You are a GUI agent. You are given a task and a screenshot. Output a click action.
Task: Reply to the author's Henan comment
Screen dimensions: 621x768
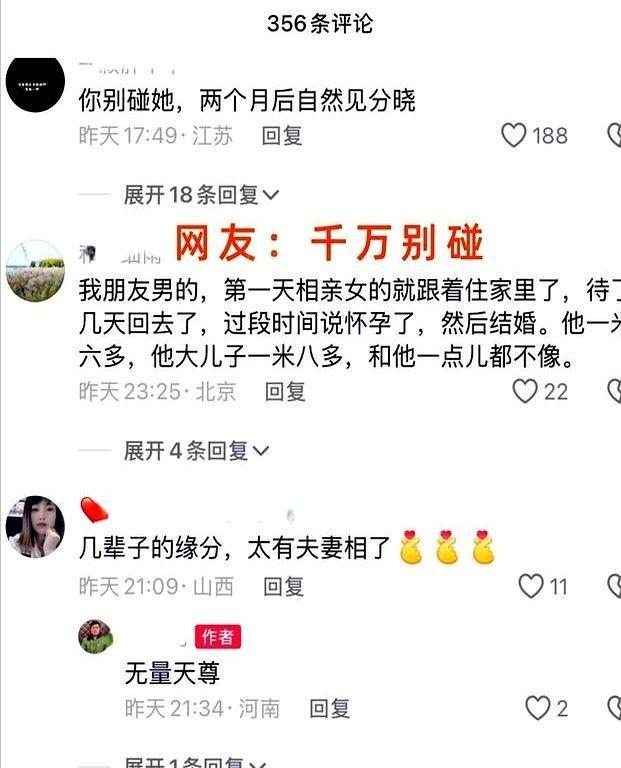(x=329, y=709)
